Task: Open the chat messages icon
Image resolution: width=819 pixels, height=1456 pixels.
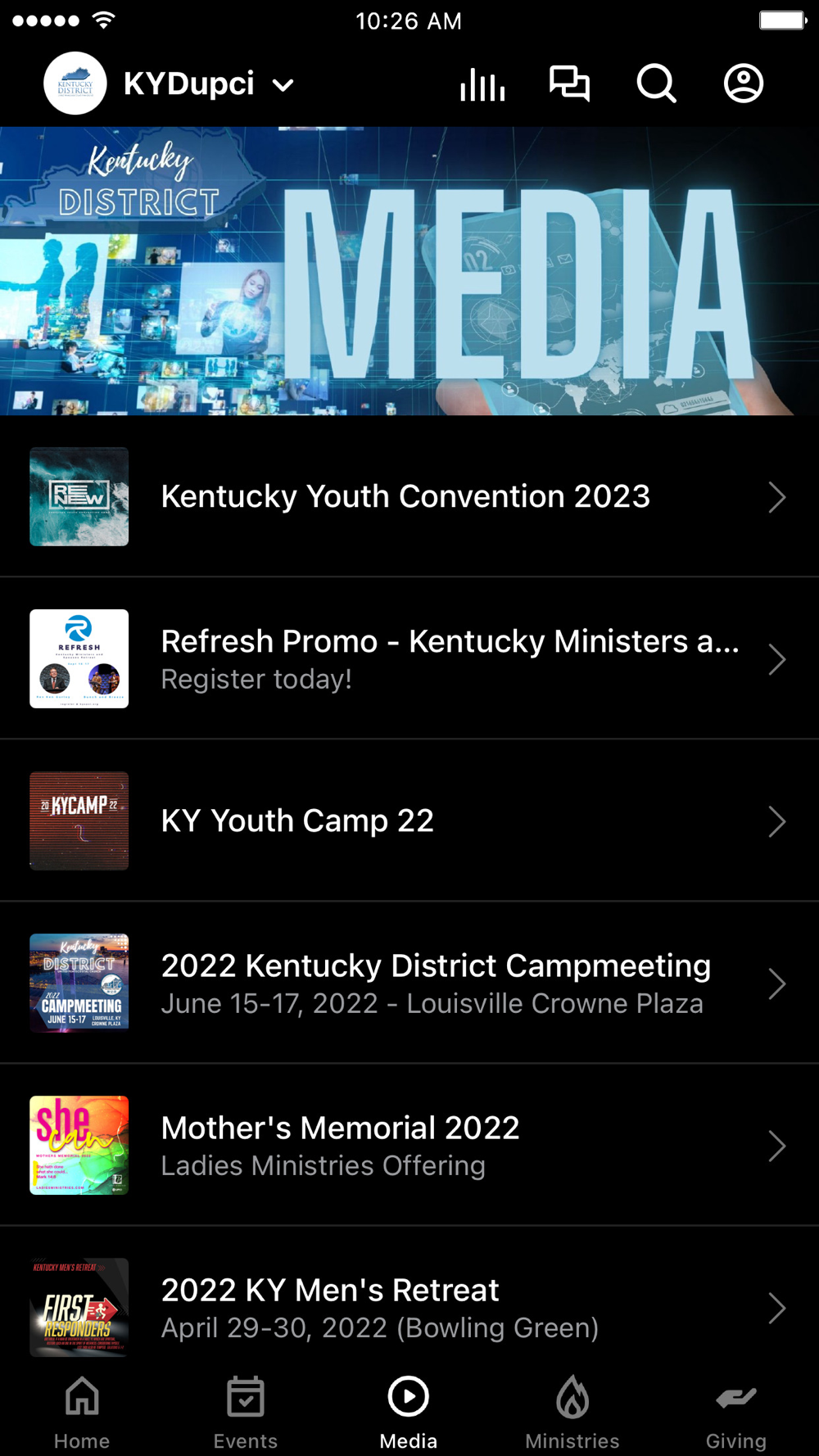Action: (569, 84)
